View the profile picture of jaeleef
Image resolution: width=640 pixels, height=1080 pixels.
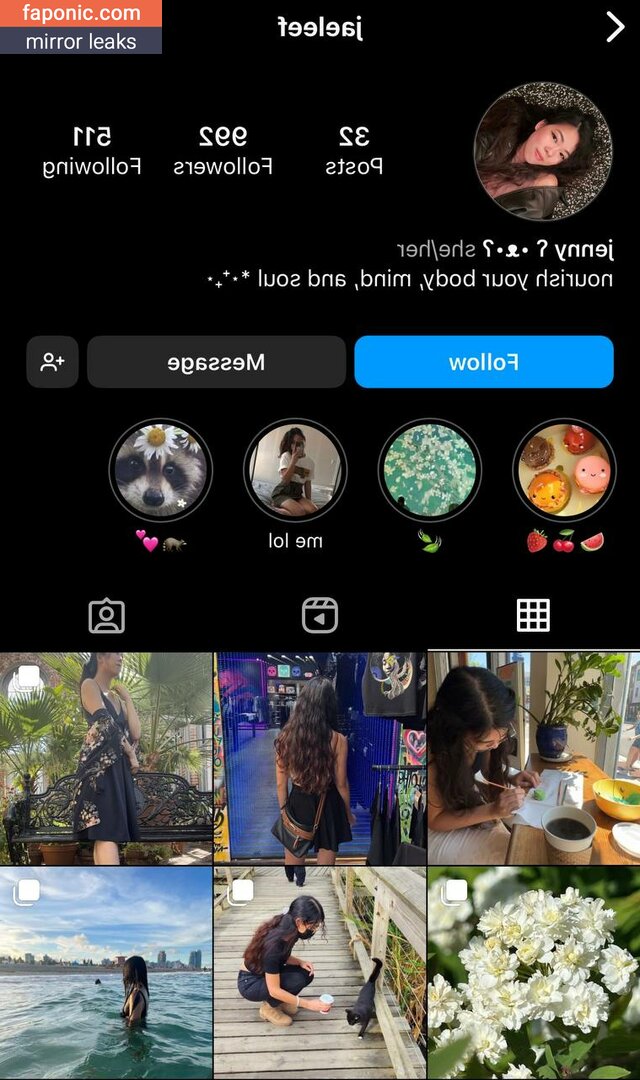pyautogui.click(x=542, y=151)
